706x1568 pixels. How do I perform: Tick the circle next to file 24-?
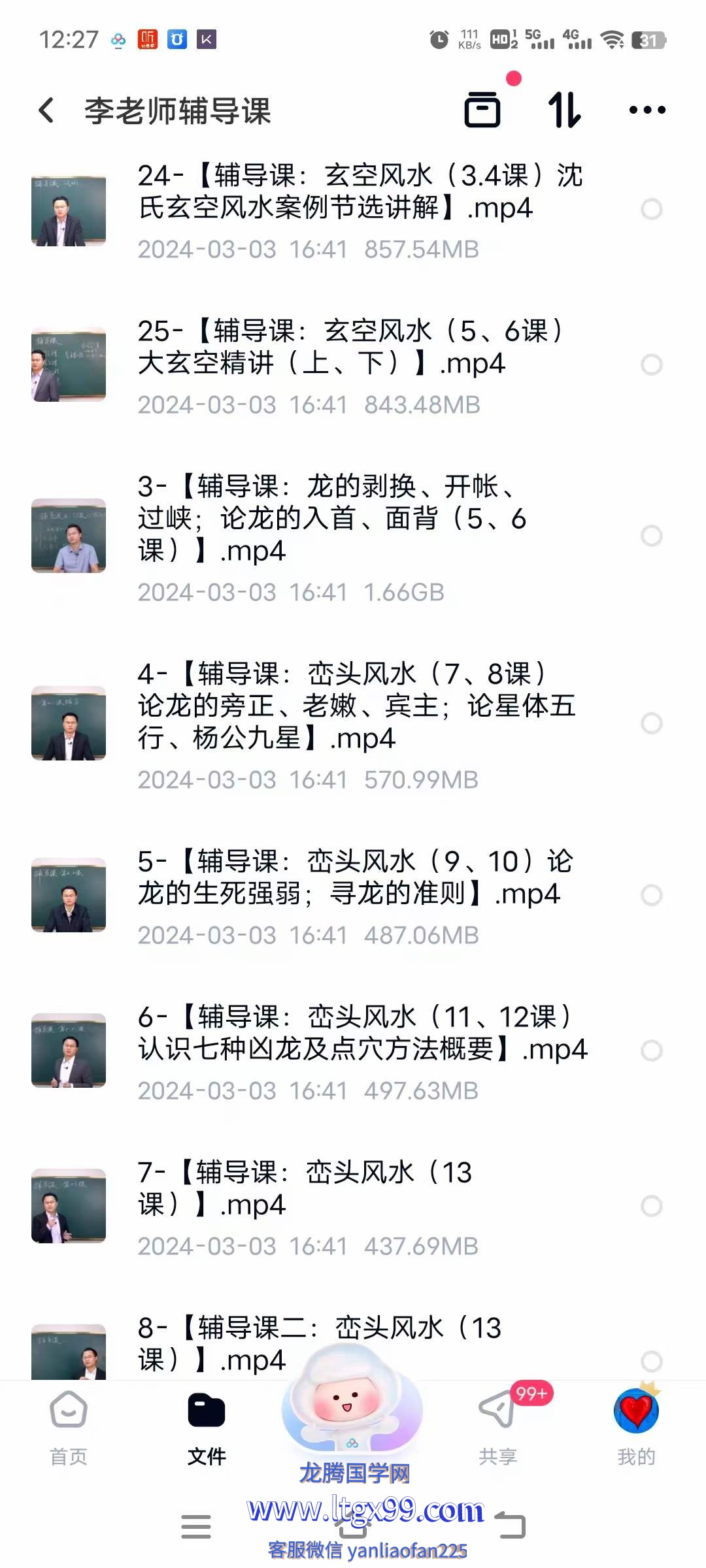[x=651, y=209]
